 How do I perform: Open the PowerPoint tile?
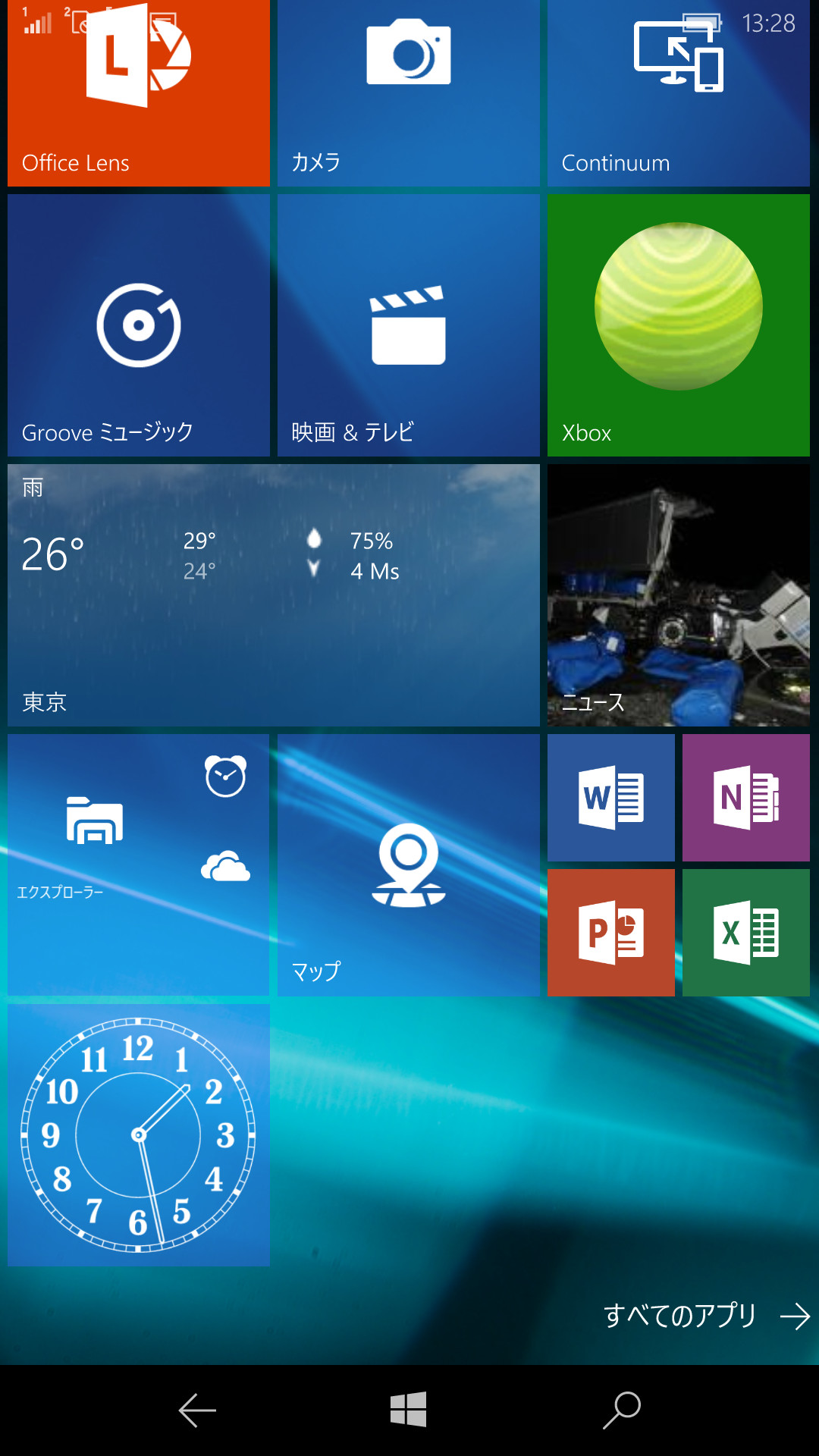click(611, 930)
